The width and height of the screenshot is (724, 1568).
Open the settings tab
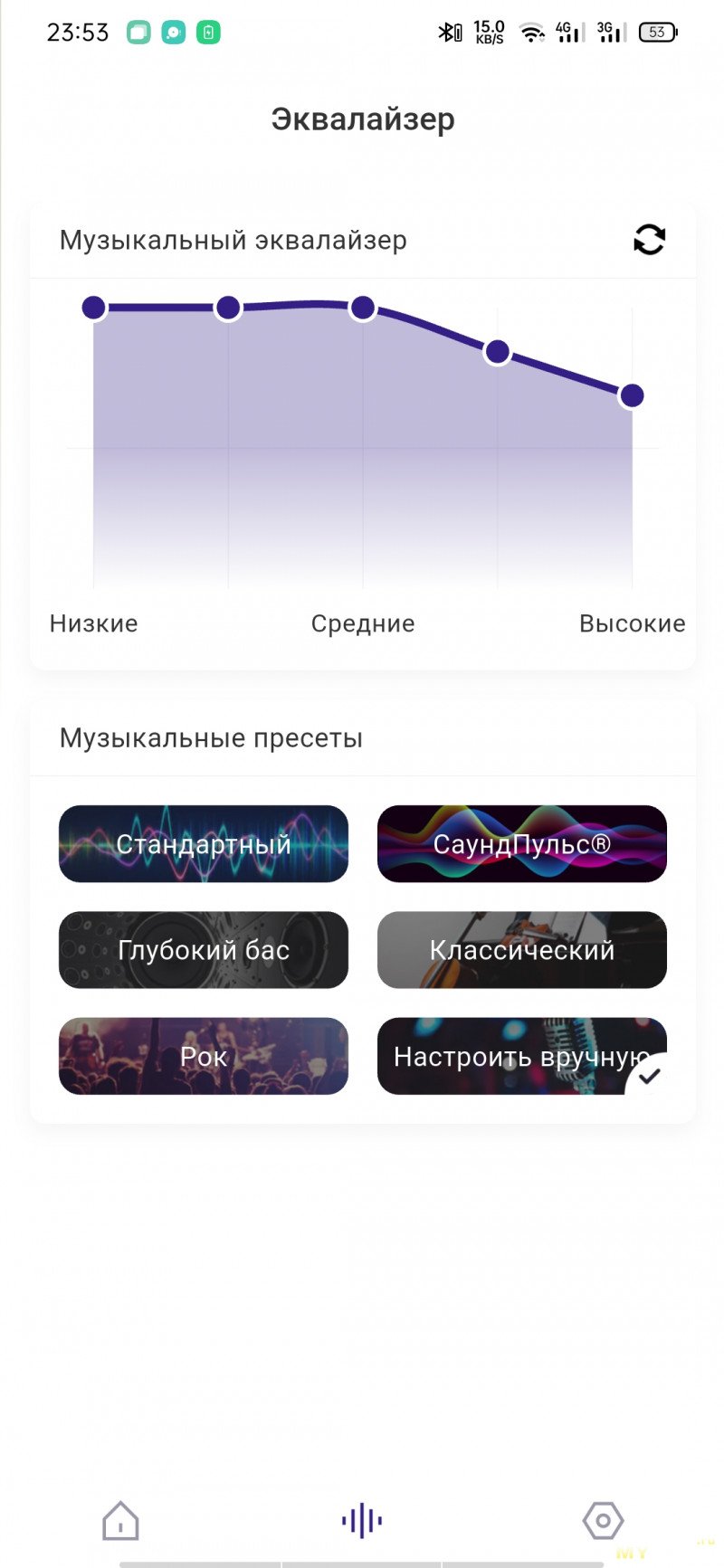[x=603, y=1520]
